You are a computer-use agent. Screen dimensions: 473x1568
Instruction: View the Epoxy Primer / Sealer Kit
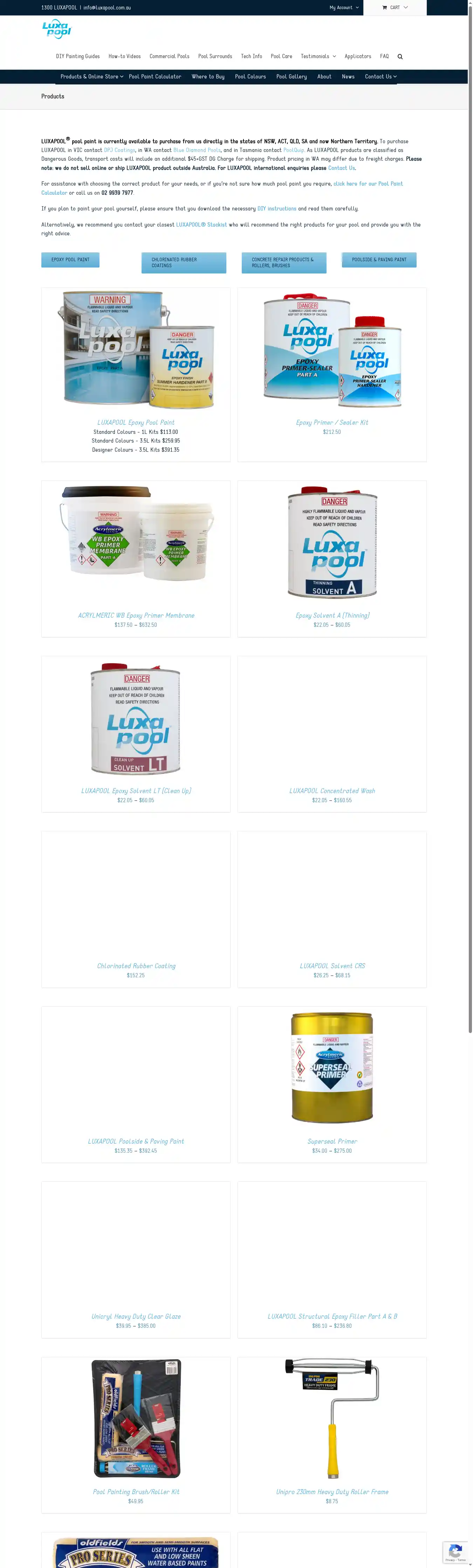point(332,422)
